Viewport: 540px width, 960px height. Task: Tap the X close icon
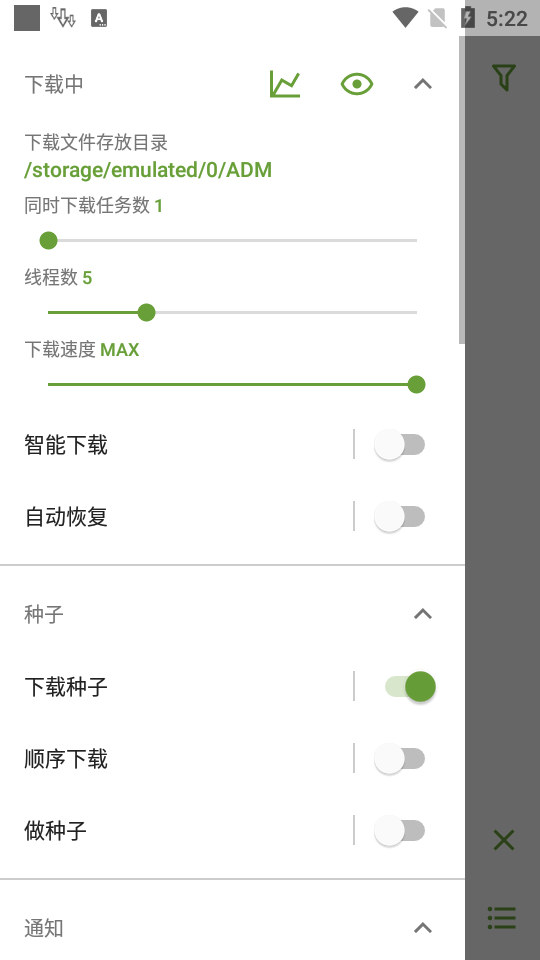[x=503, y=840]
